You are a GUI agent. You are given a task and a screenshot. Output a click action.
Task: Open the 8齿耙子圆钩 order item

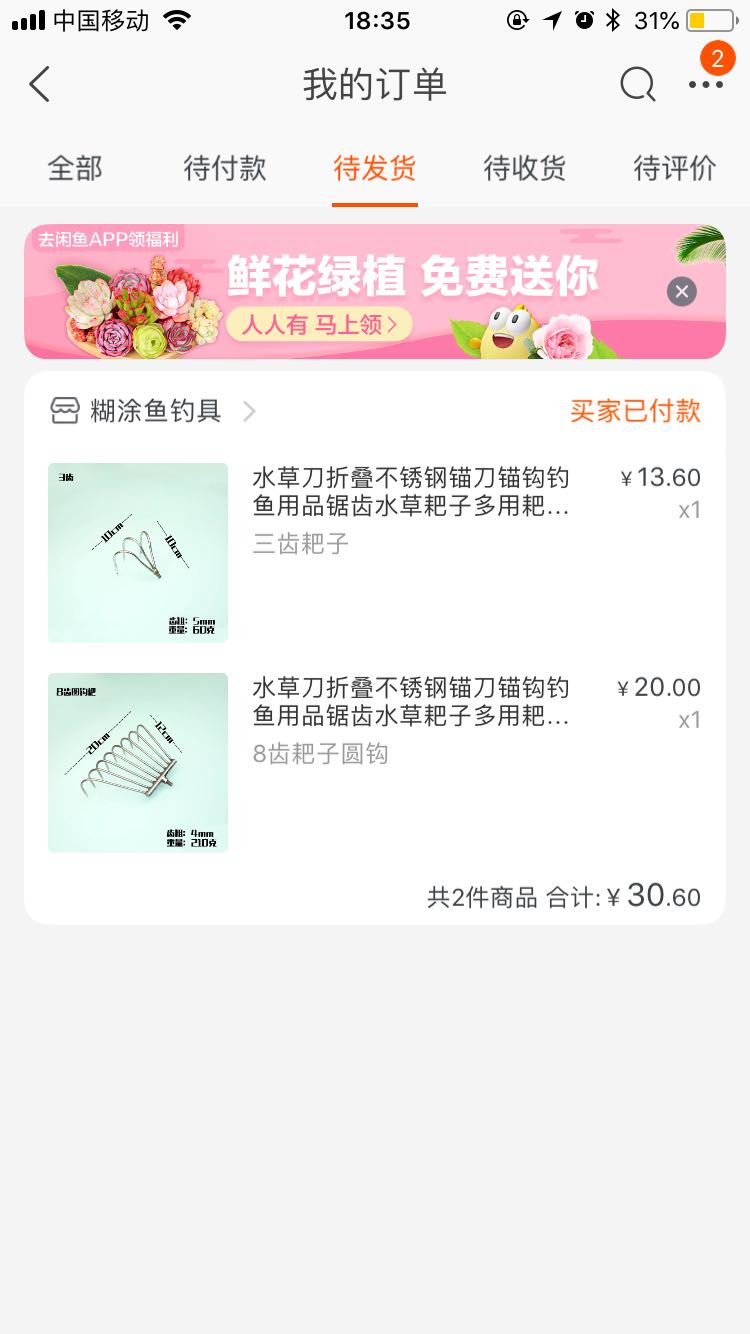point(410,720)
